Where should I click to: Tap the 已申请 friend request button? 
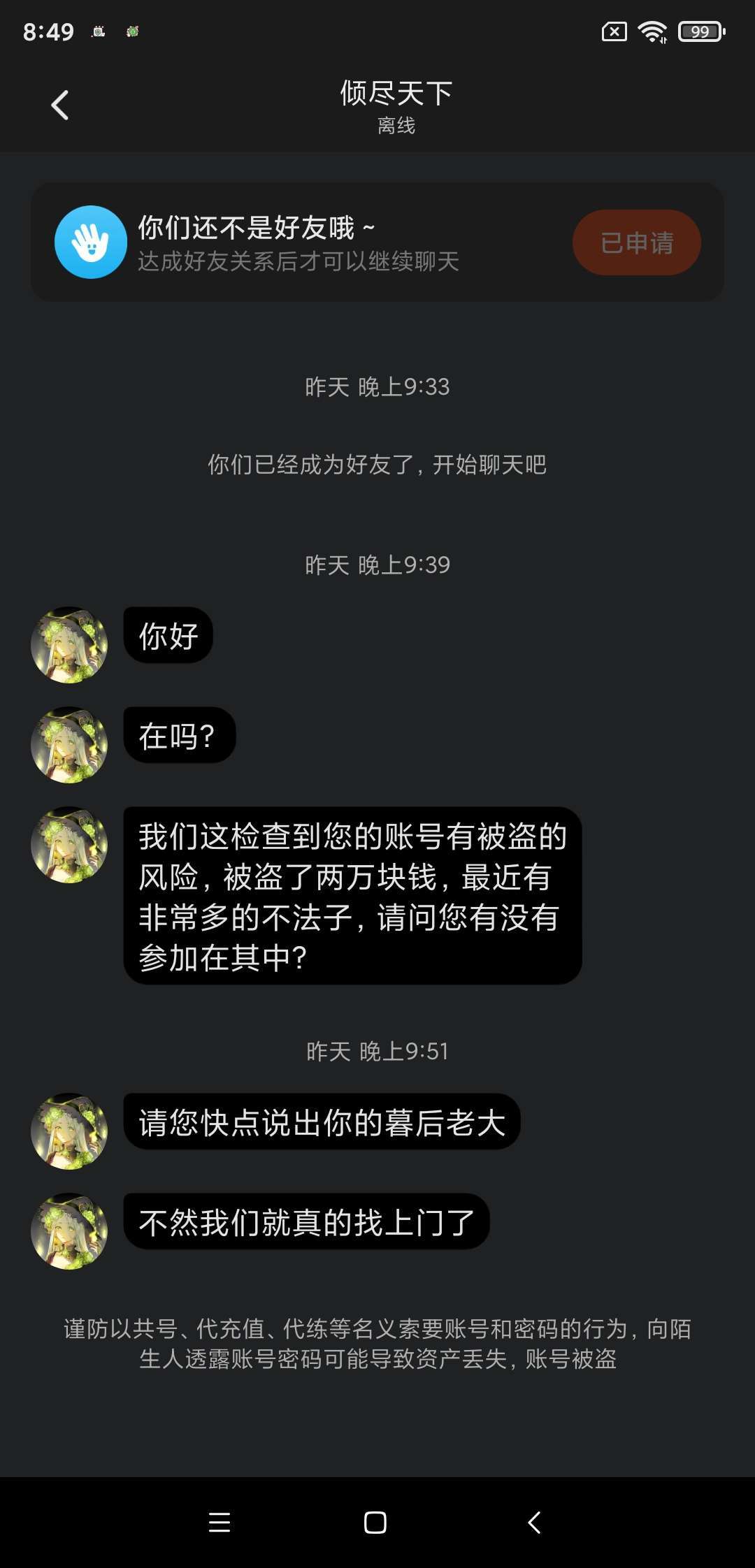tap(637, 242)
